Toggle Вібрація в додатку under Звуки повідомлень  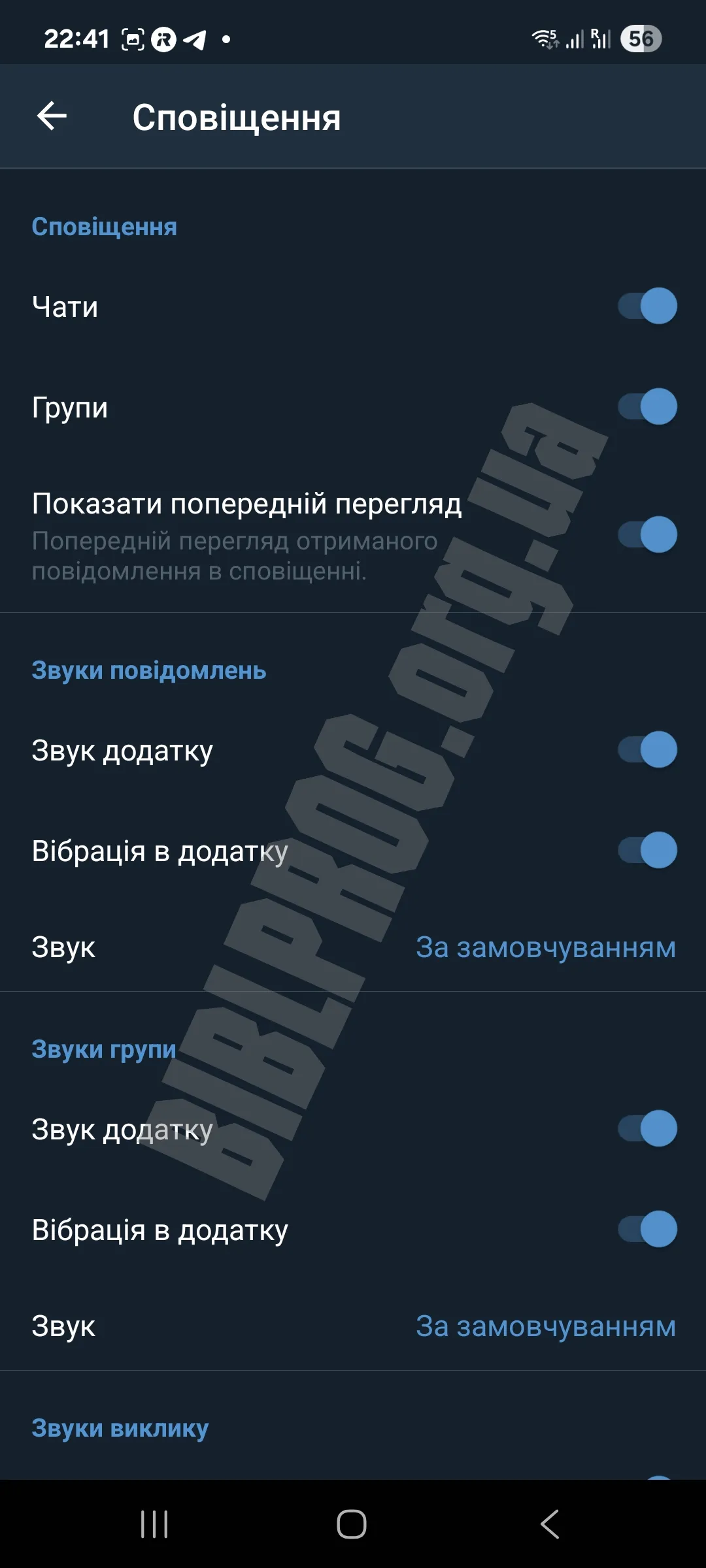point(647,850)
